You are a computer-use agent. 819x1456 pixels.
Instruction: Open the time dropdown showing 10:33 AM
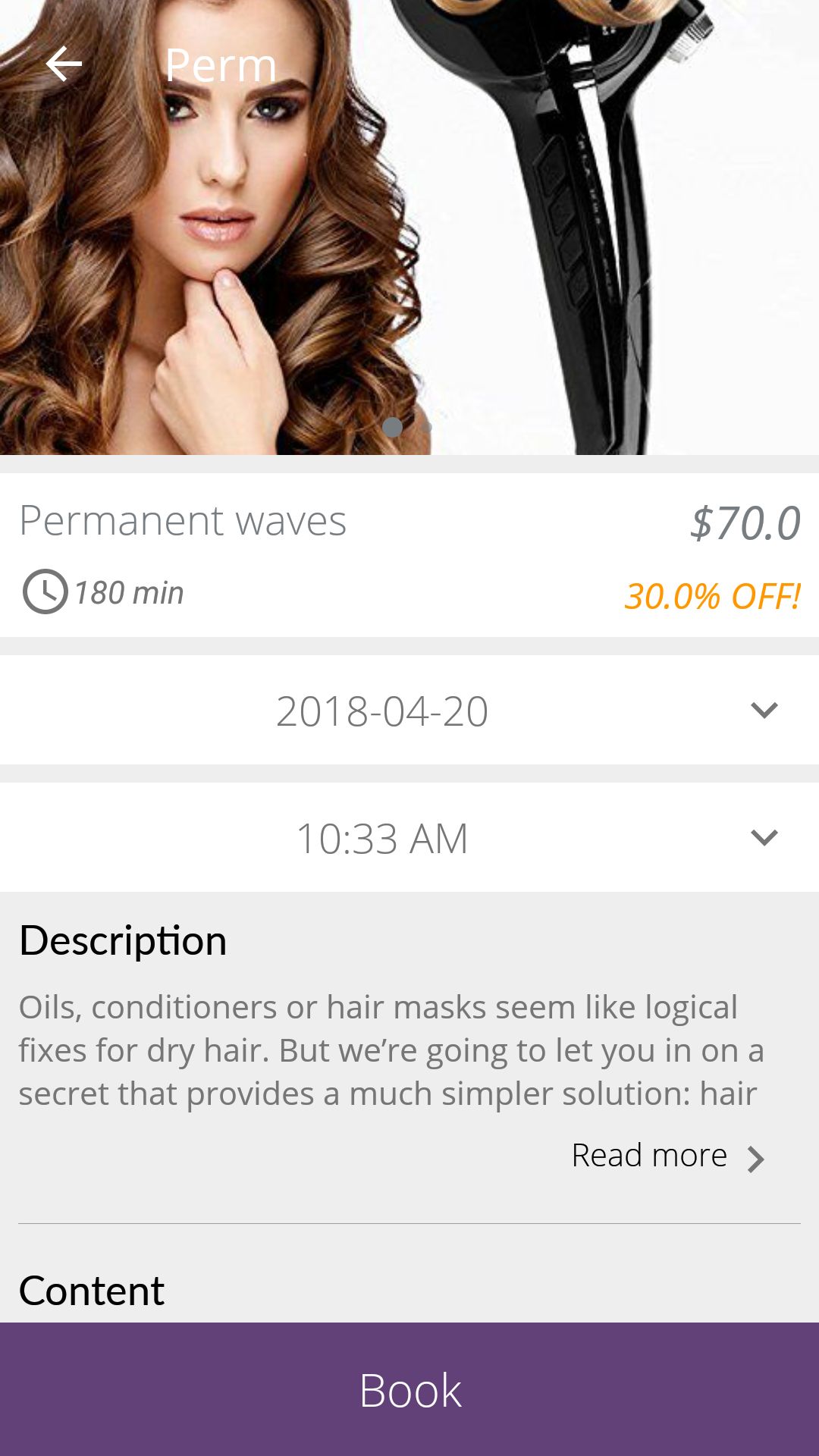coord(409,838)
